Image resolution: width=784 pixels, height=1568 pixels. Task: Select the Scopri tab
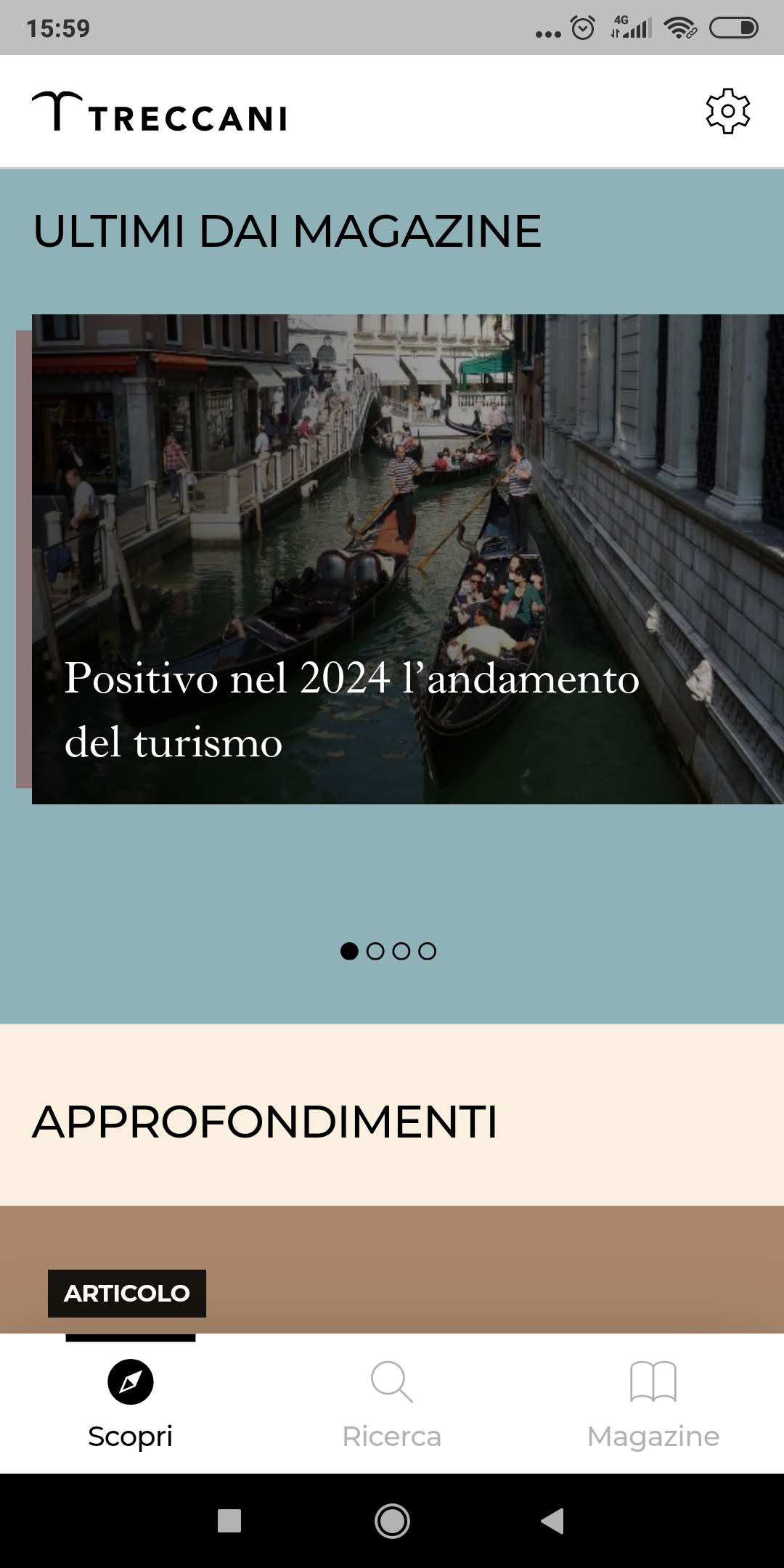tap(131, 1404)
